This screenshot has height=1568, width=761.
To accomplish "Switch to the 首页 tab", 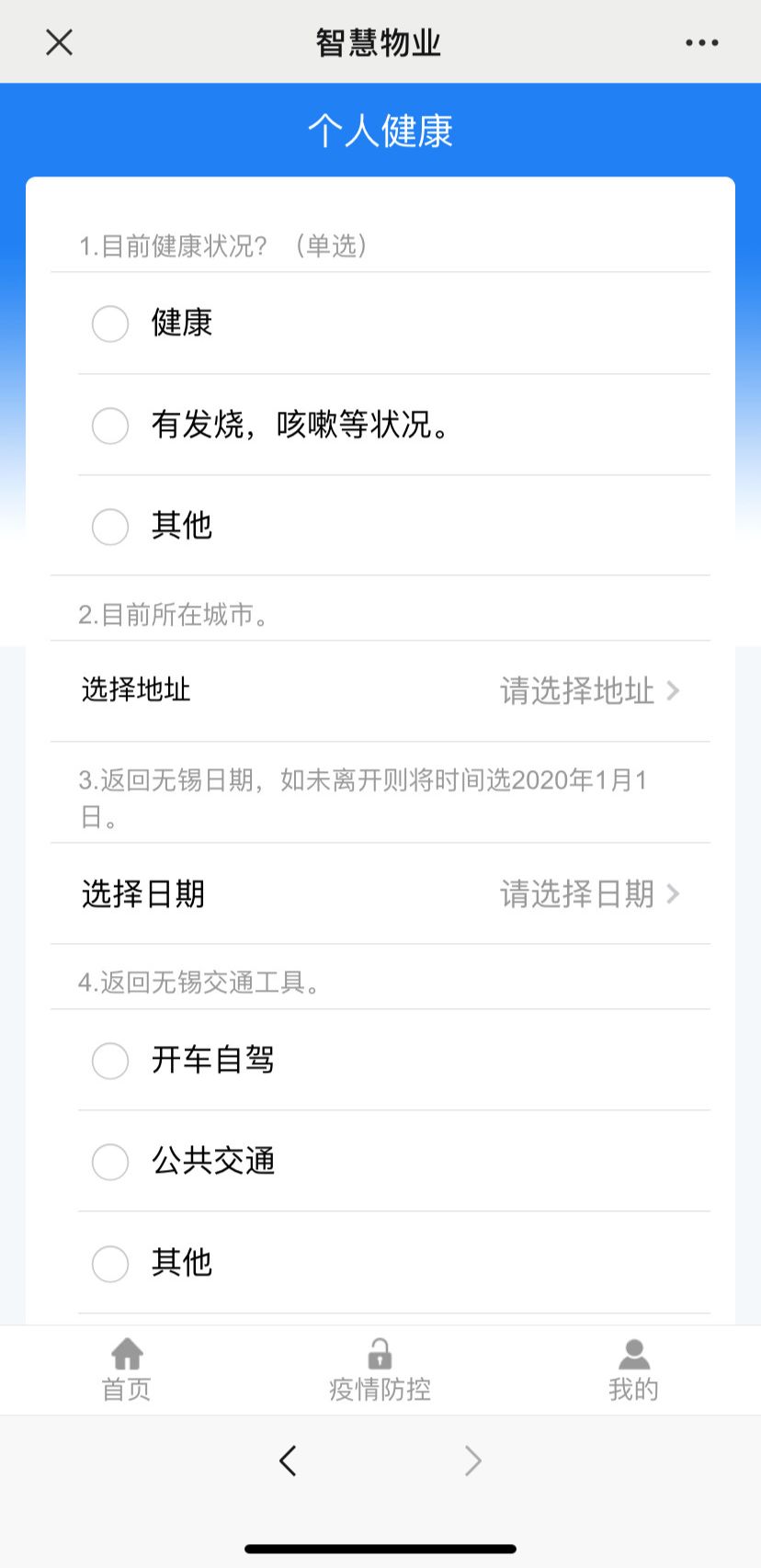I will (x=127, y=1369).
